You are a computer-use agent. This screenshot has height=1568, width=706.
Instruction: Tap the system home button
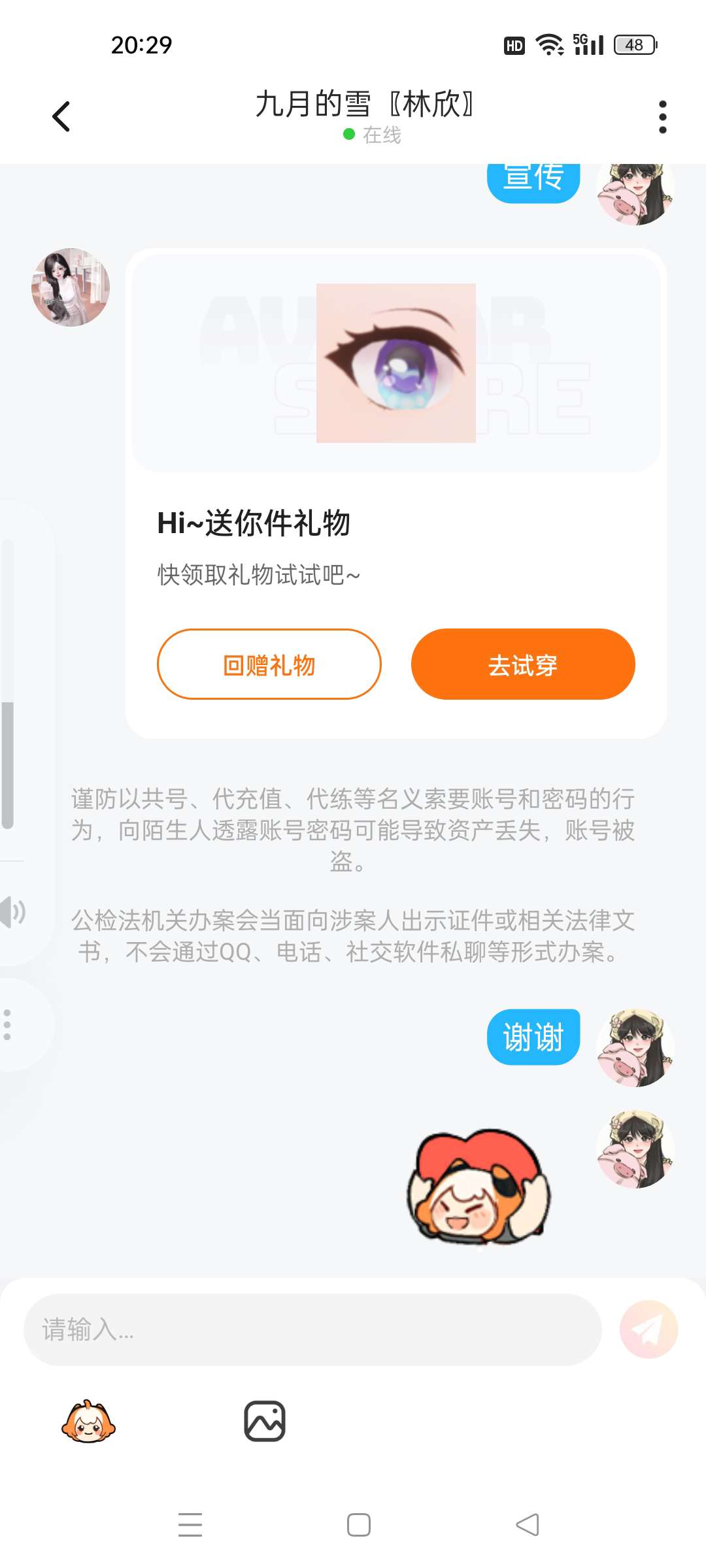tap(358, 1525)
